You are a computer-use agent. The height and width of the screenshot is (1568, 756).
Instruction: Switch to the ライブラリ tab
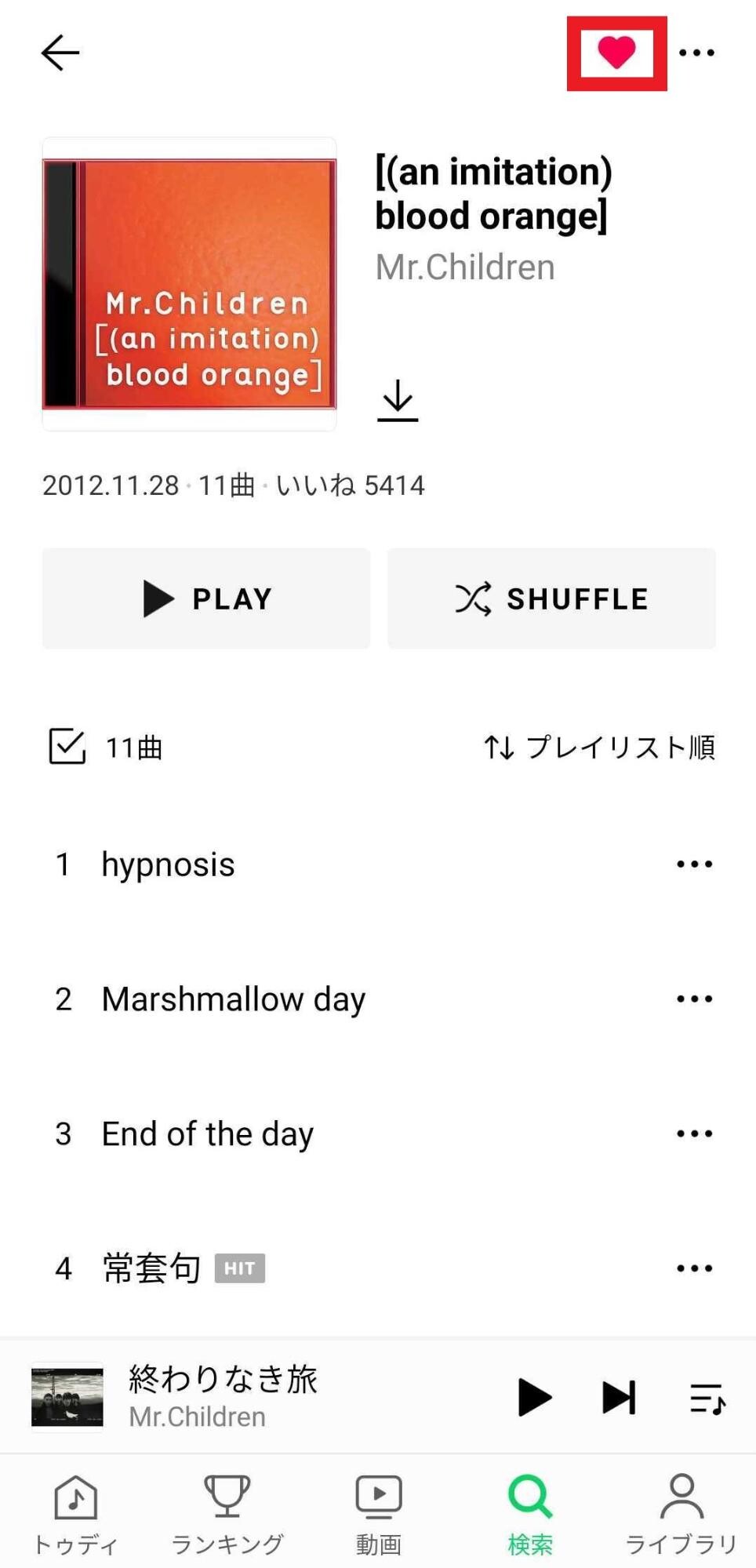[681, 1494]
